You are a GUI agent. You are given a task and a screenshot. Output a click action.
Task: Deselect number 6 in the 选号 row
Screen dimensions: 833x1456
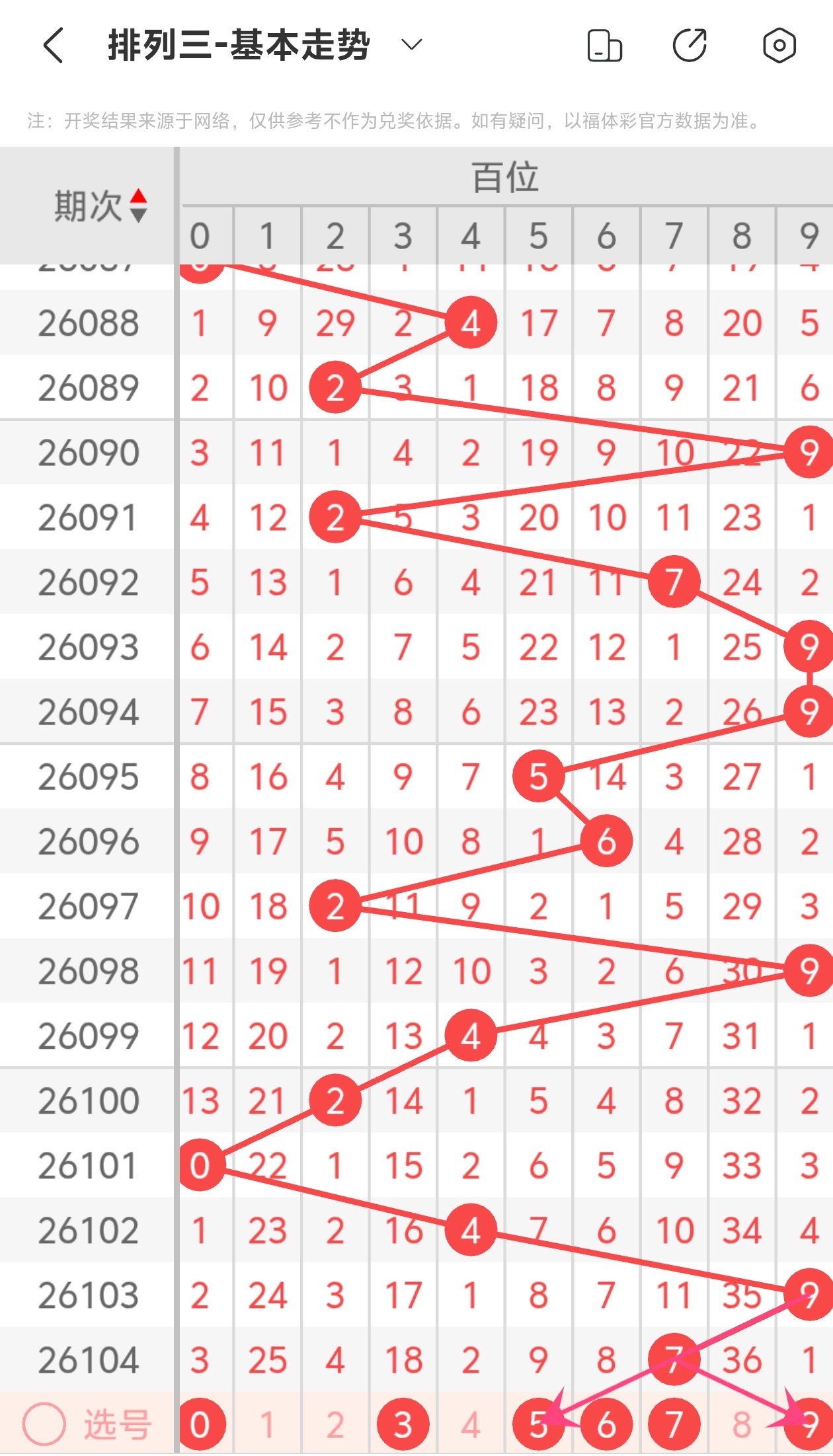click(x=606, y=1424)
